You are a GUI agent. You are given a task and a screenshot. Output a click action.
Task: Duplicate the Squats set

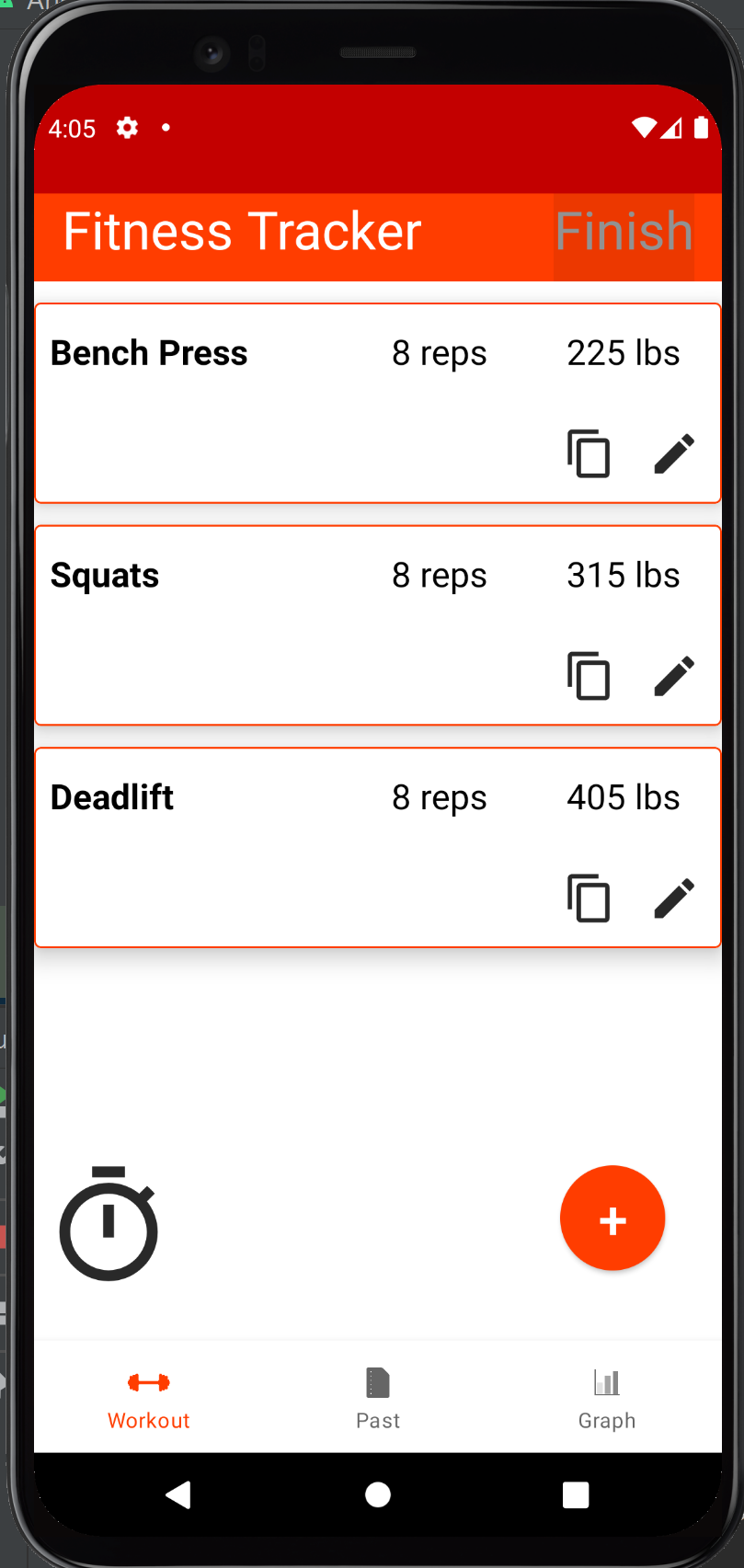pyautogui.click(x=589, y=677)
